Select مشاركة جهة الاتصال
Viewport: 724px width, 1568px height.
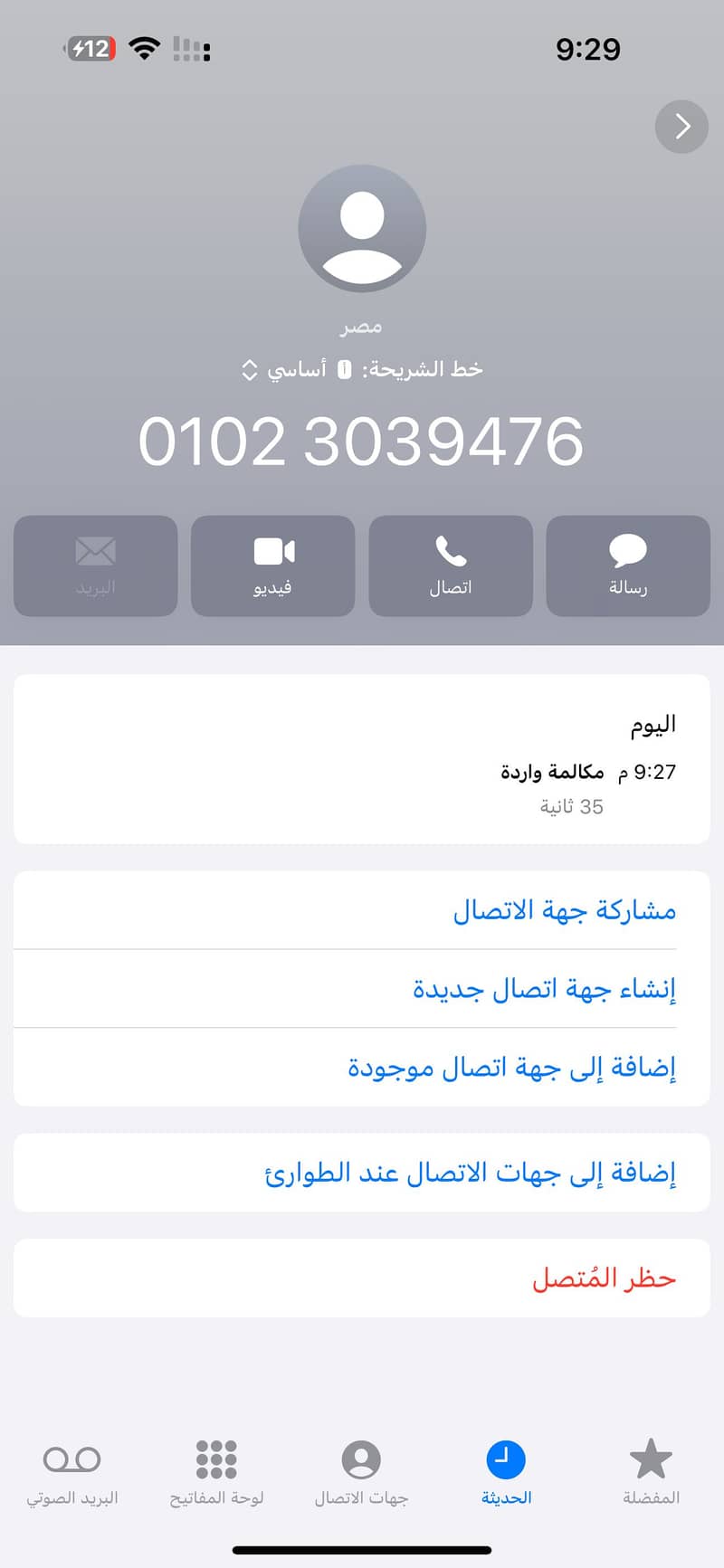[x=564, y=910]
